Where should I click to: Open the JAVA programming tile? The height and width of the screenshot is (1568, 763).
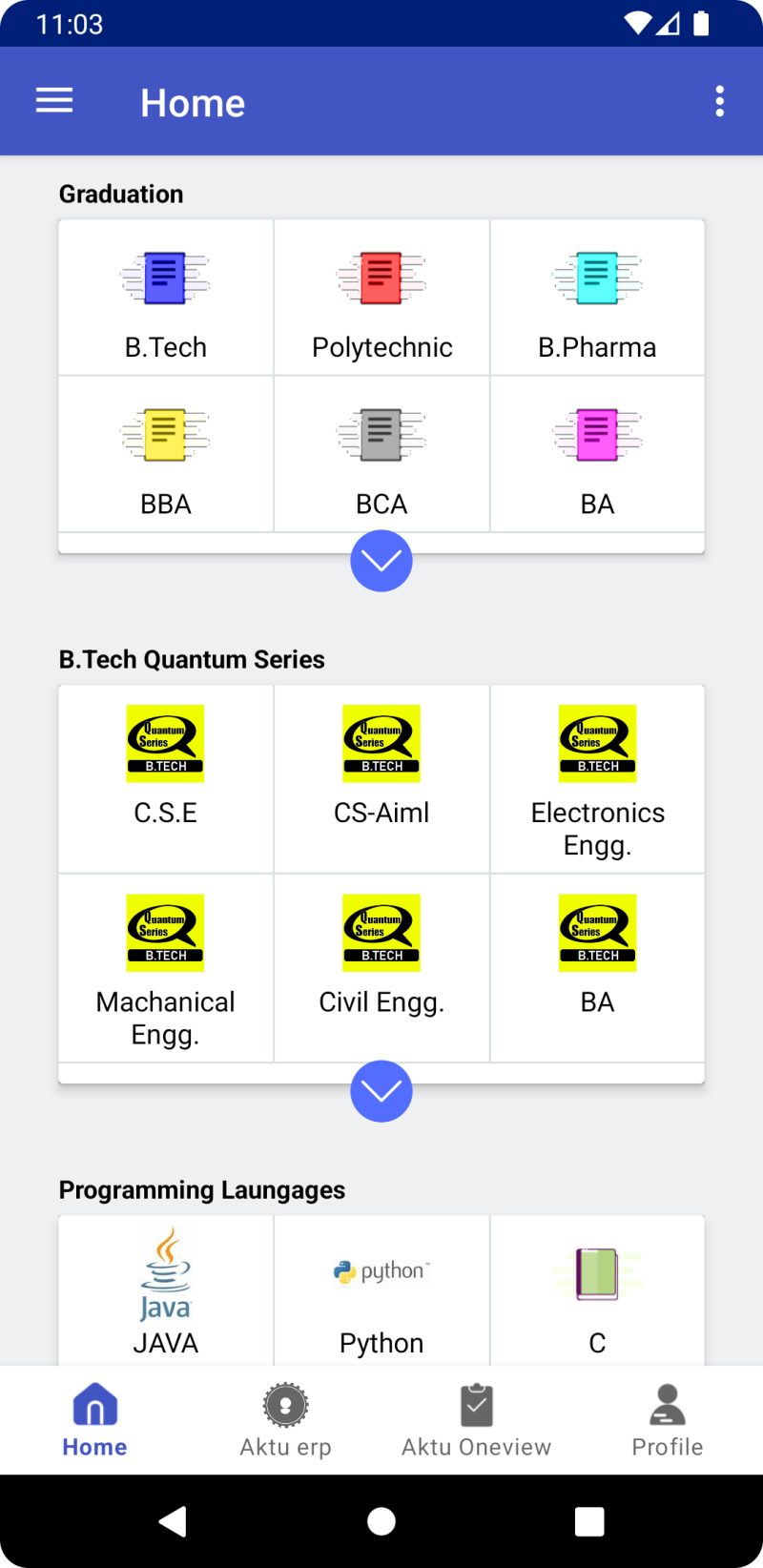[166, 1290]
